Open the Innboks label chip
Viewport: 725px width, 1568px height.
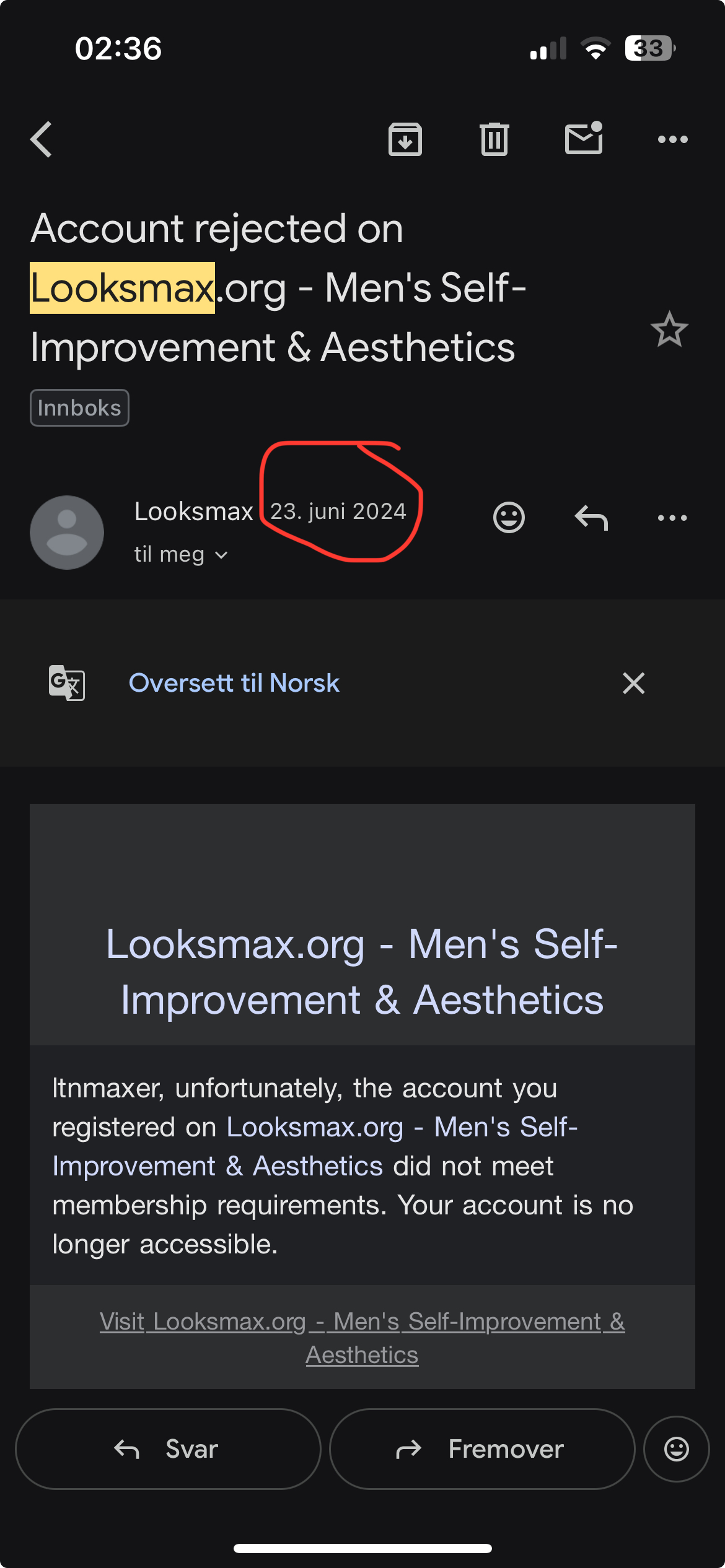pos(79,408)
